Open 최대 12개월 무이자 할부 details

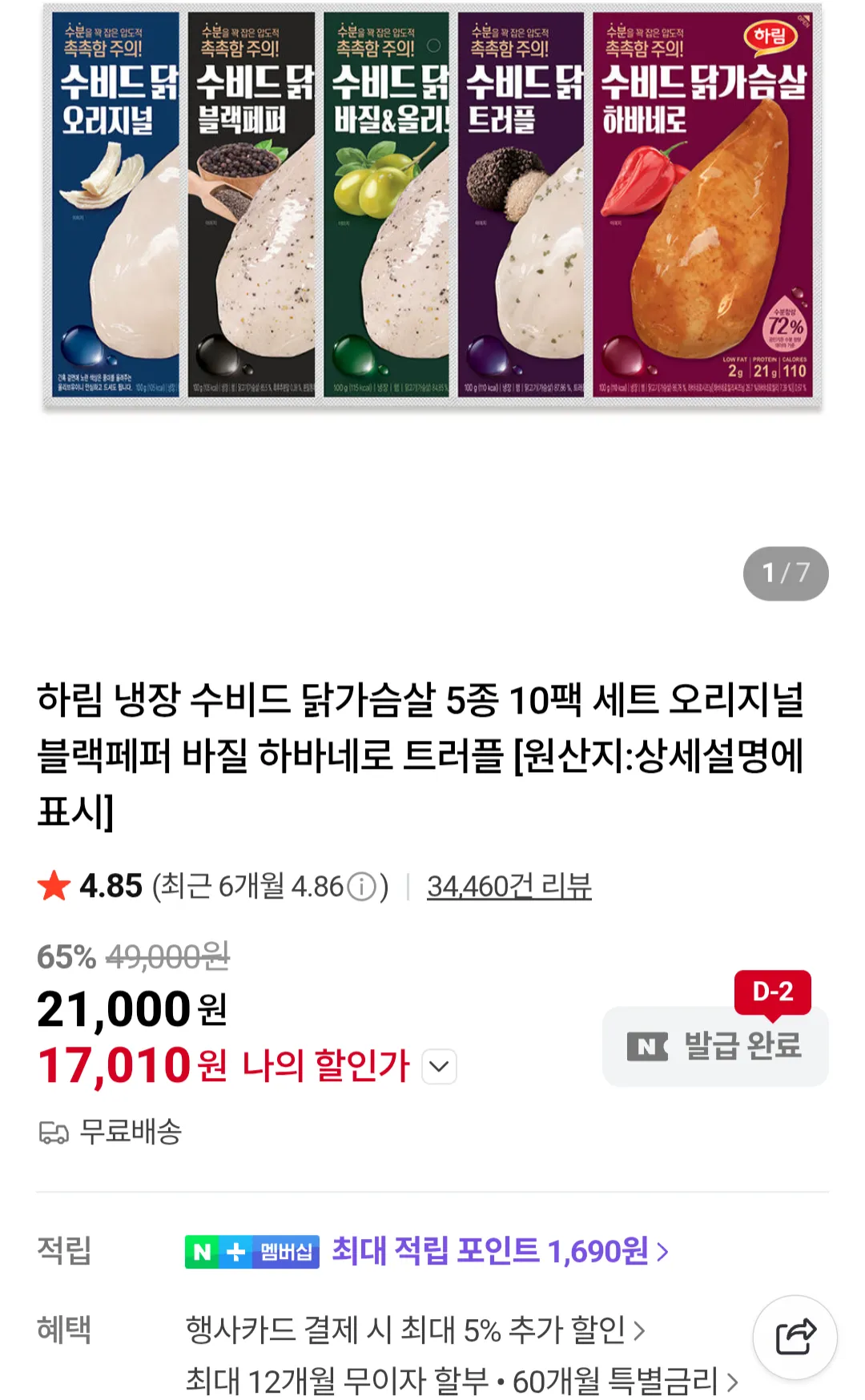461,1381
